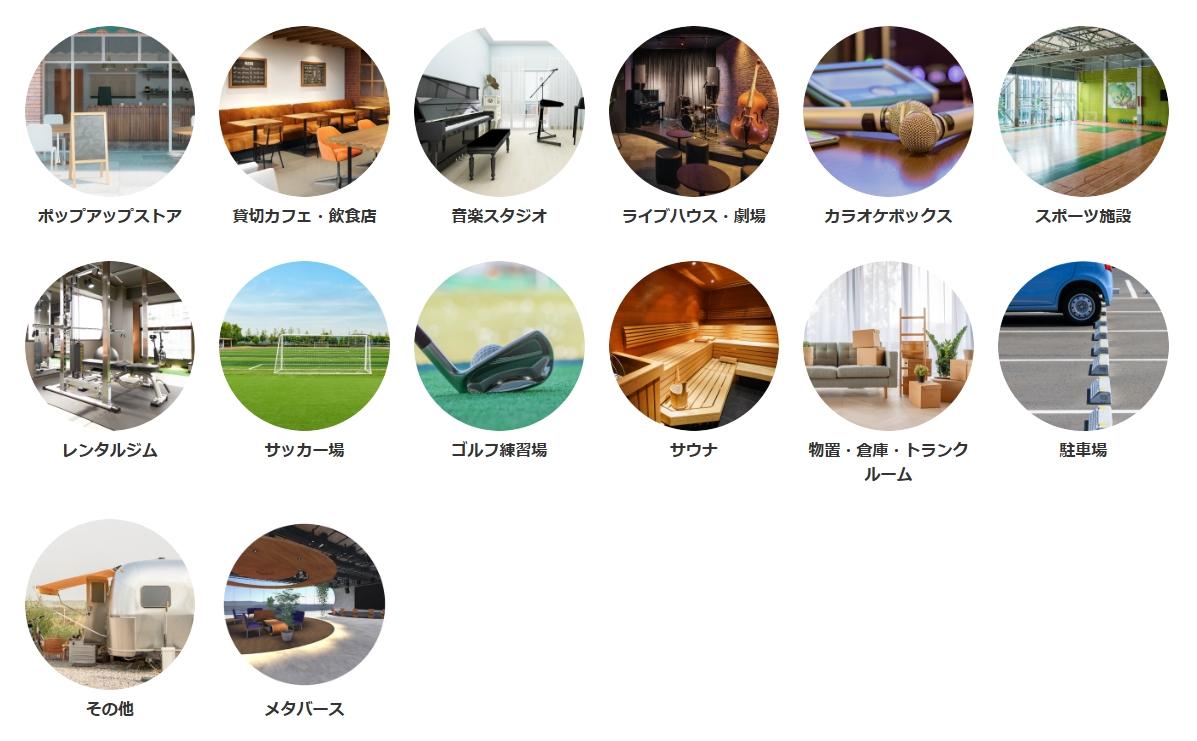Screen dimensions: 1197x741
Task: Select 物置・倉庫・トランクルーム category
Action: pos(888,346)
